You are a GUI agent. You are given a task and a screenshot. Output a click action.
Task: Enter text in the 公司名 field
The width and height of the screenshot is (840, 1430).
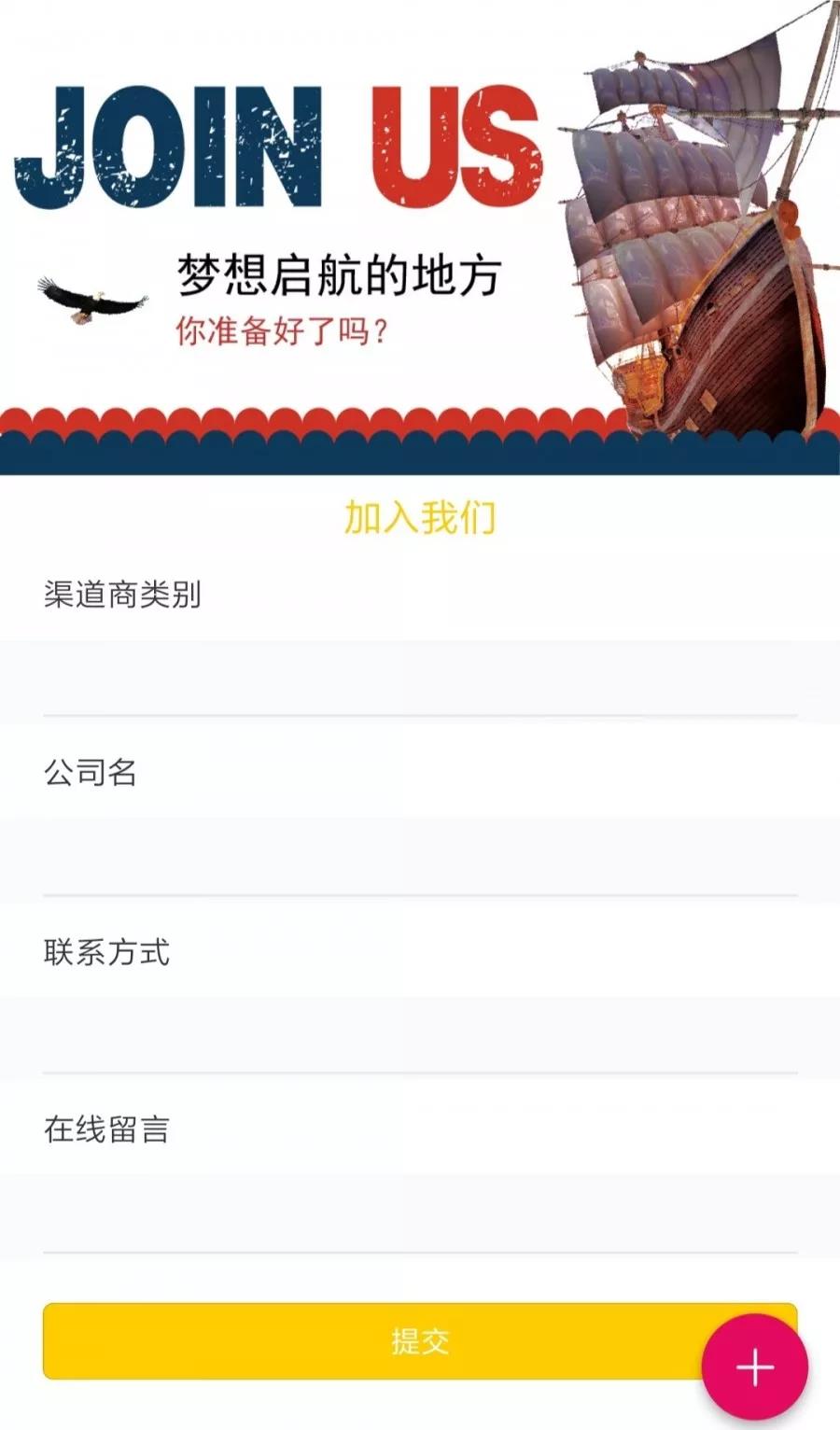click(x=420, y=861)
